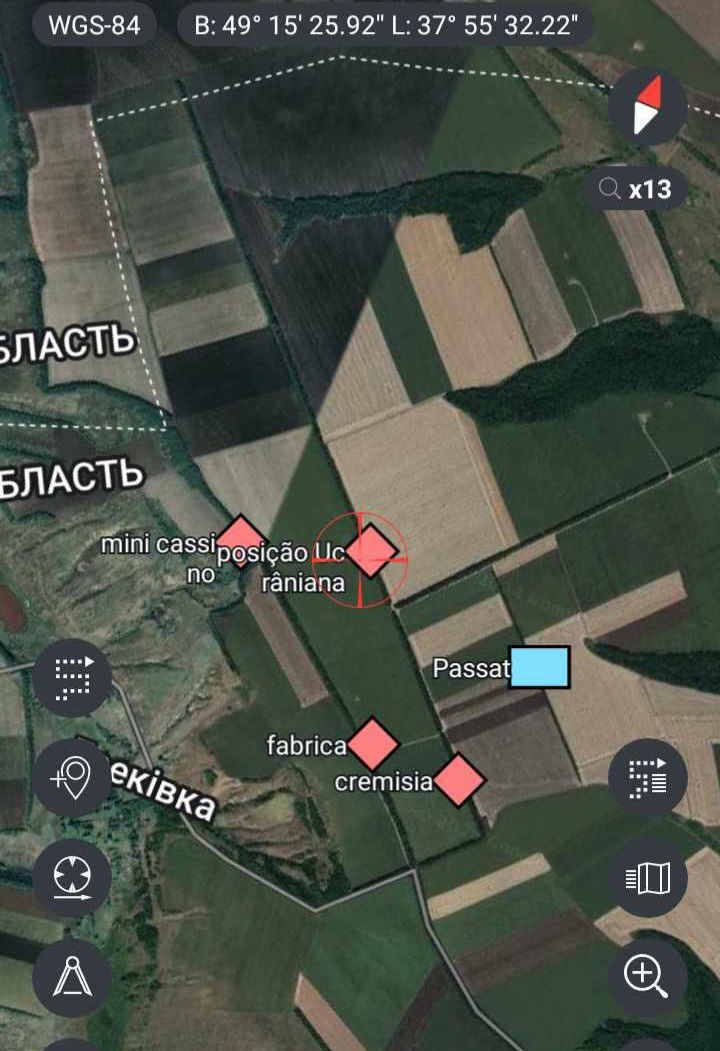Tap the WGS-84 datum chip
This screenshot has width=720, height=1051.
(x=95, y=25)
